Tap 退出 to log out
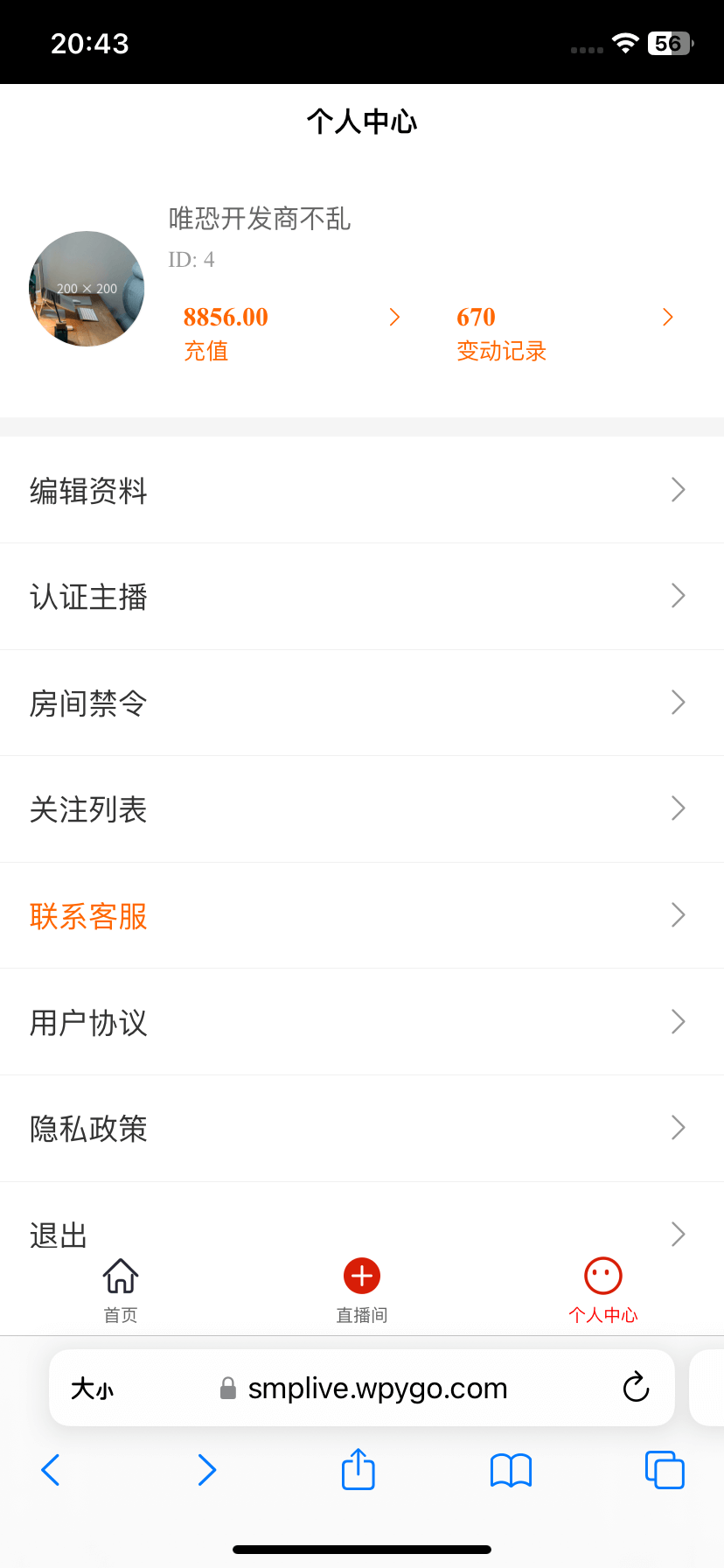The height and width of the screenshot is (1568, 724). (58, 1235)
